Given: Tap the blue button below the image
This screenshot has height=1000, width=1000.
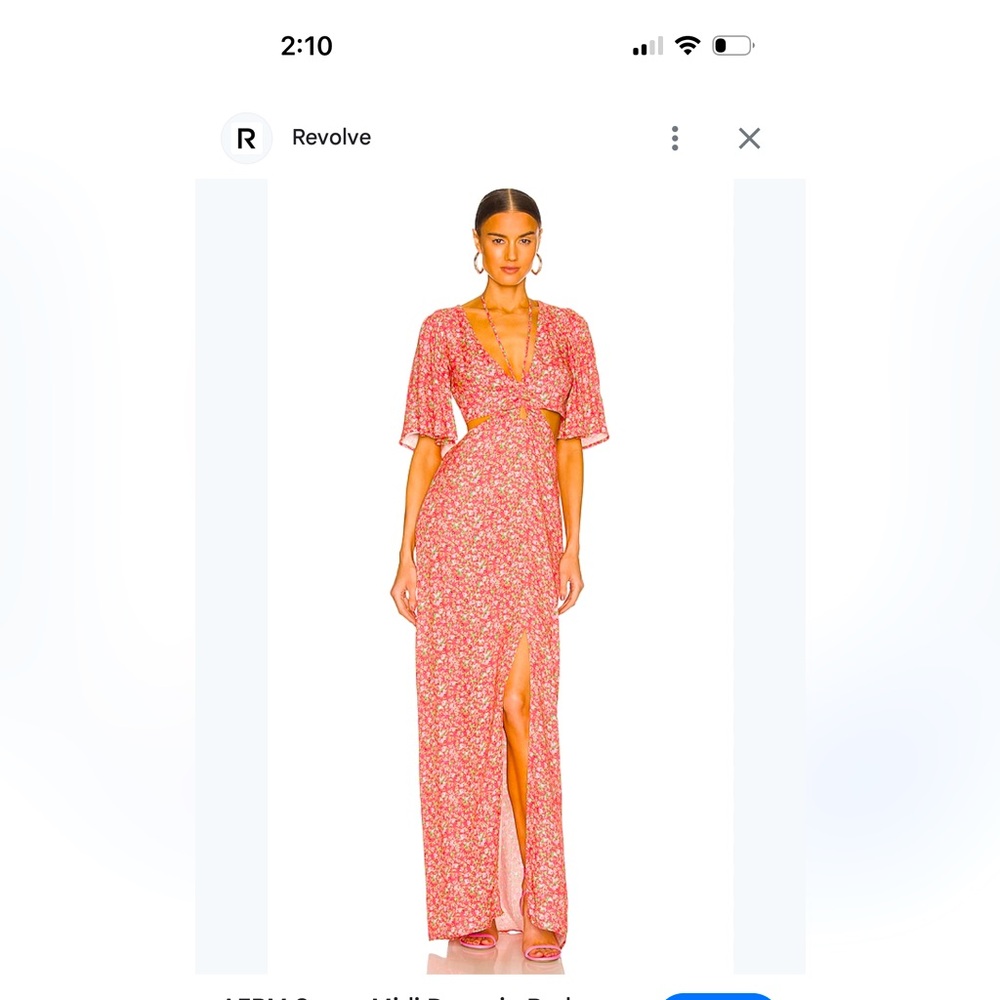Looking at the screenshot, I should (718, 996).
